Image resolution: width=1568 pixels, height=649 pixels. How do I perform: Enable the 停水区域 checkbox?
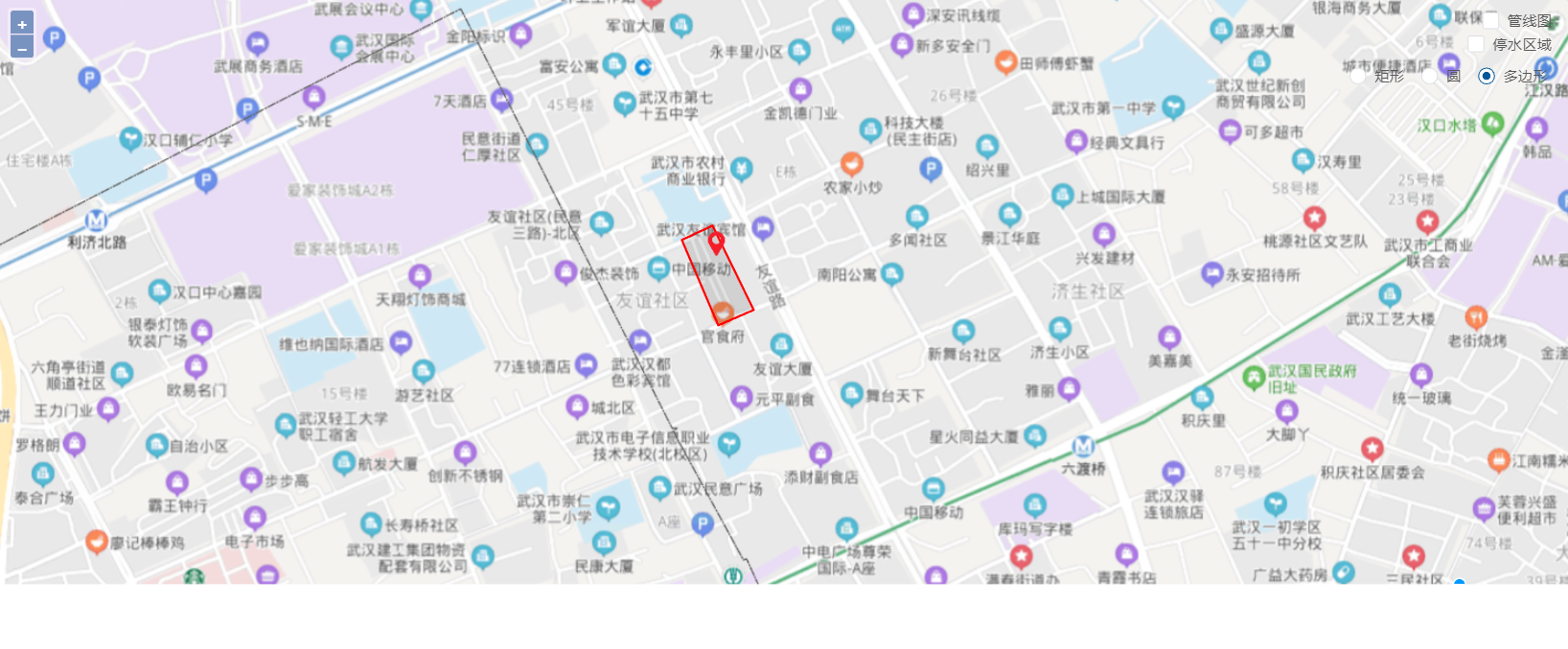click(1476, 44)
